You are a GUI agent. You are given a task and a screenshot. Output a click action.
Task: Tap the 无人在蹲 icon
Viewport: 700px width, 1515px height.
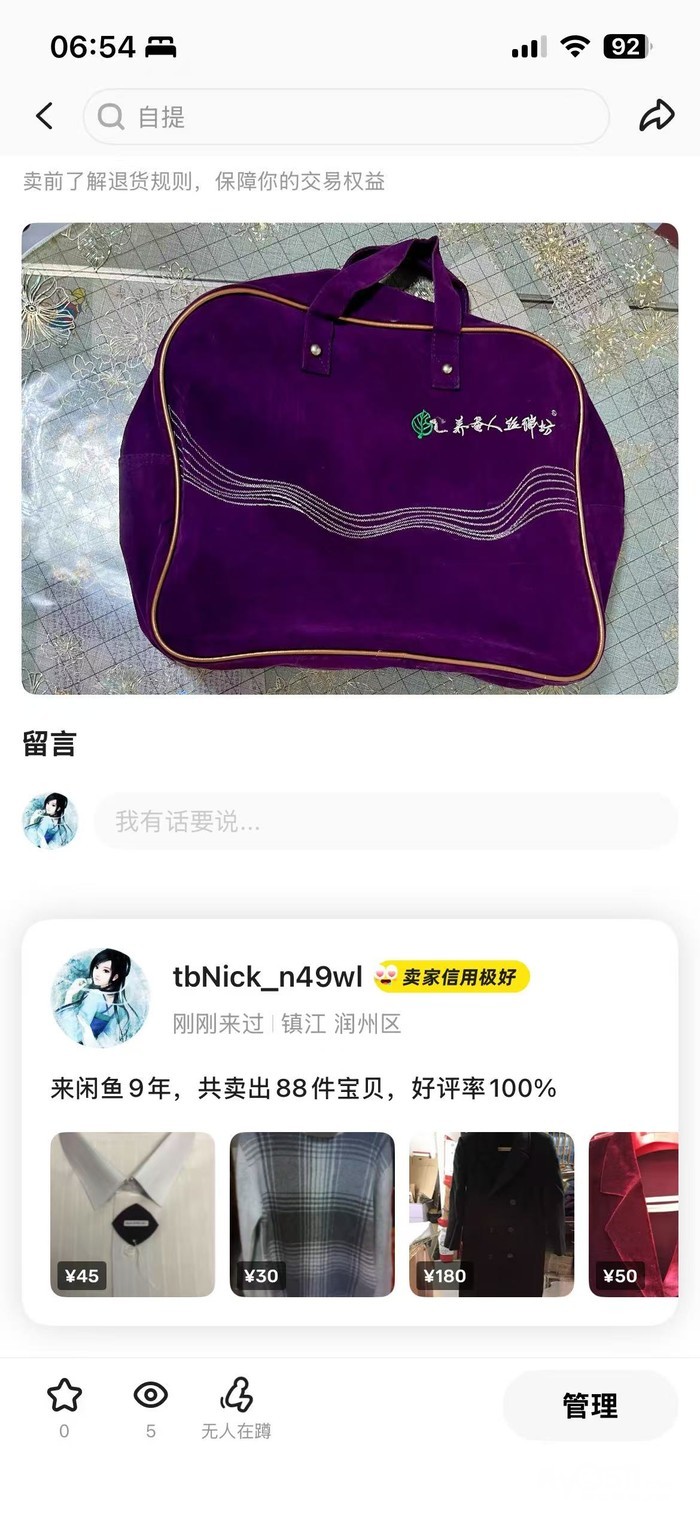coord(236,1396)
